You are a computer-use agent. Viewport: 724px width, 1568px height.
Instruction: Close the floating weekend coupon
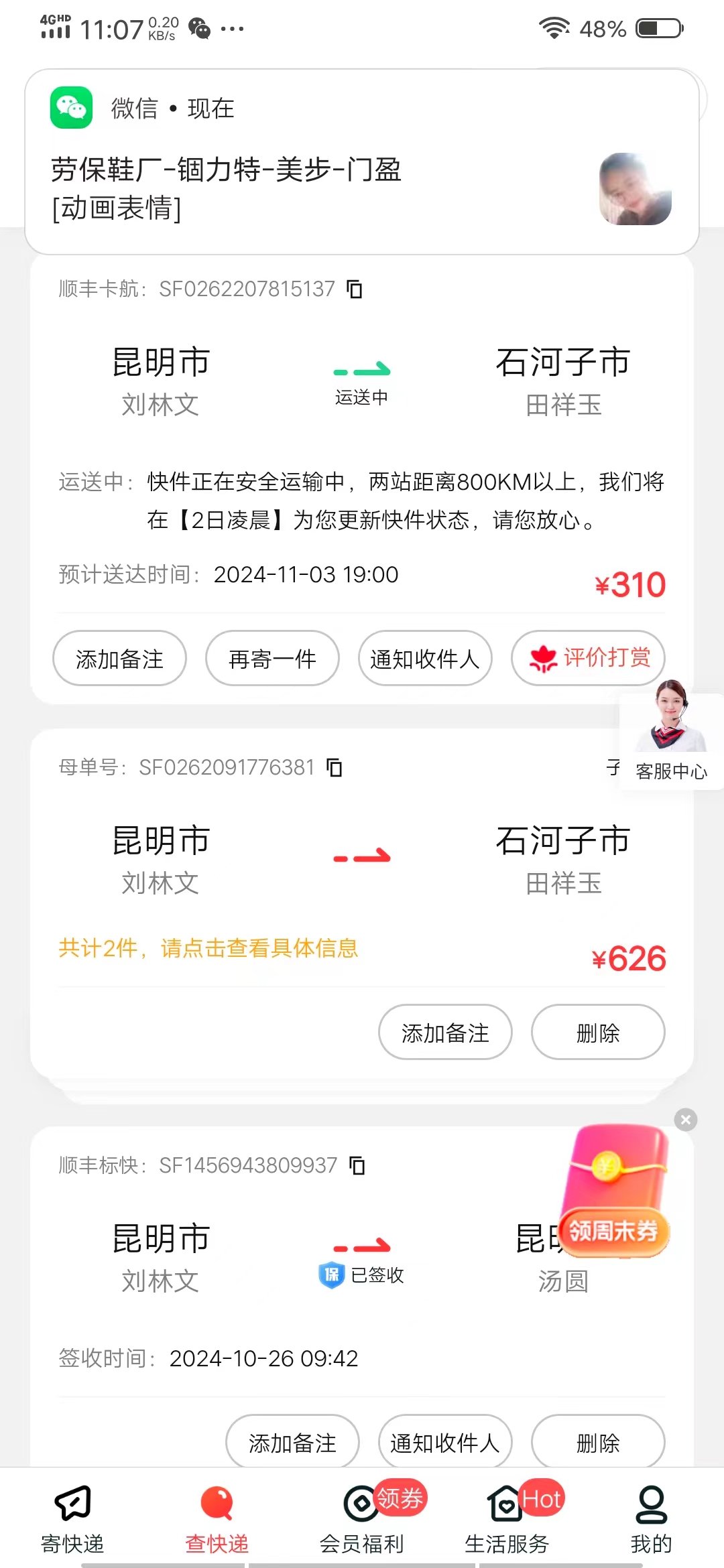click(x=685, y=1120)
